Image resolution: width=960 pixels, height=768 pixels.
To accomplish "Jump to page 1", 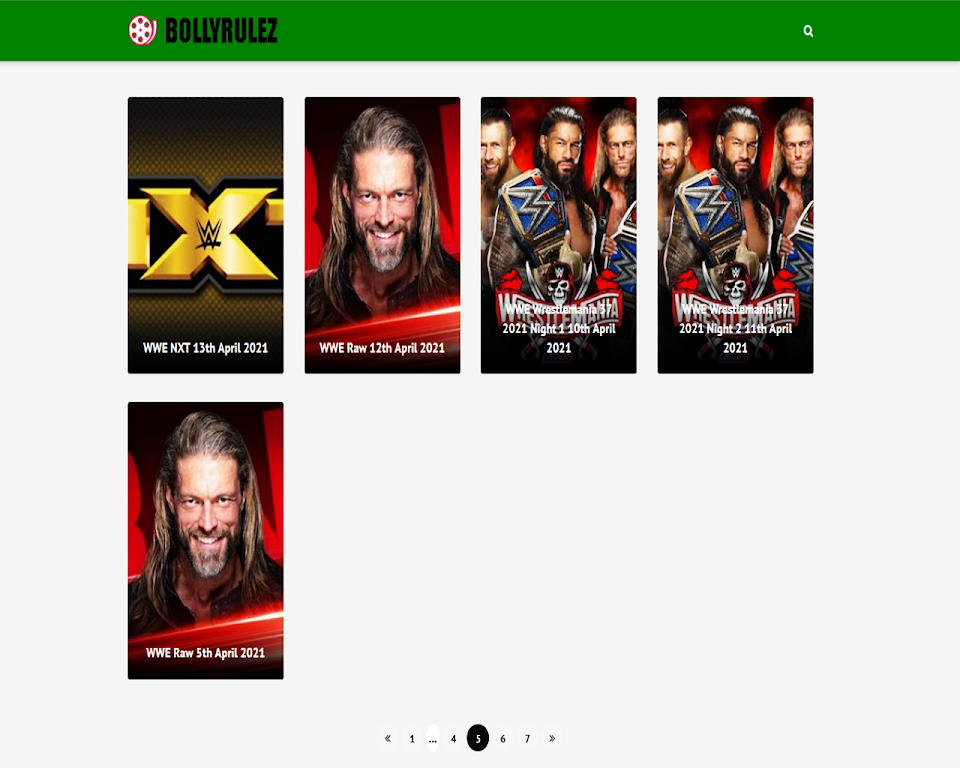I will (412, 739).
